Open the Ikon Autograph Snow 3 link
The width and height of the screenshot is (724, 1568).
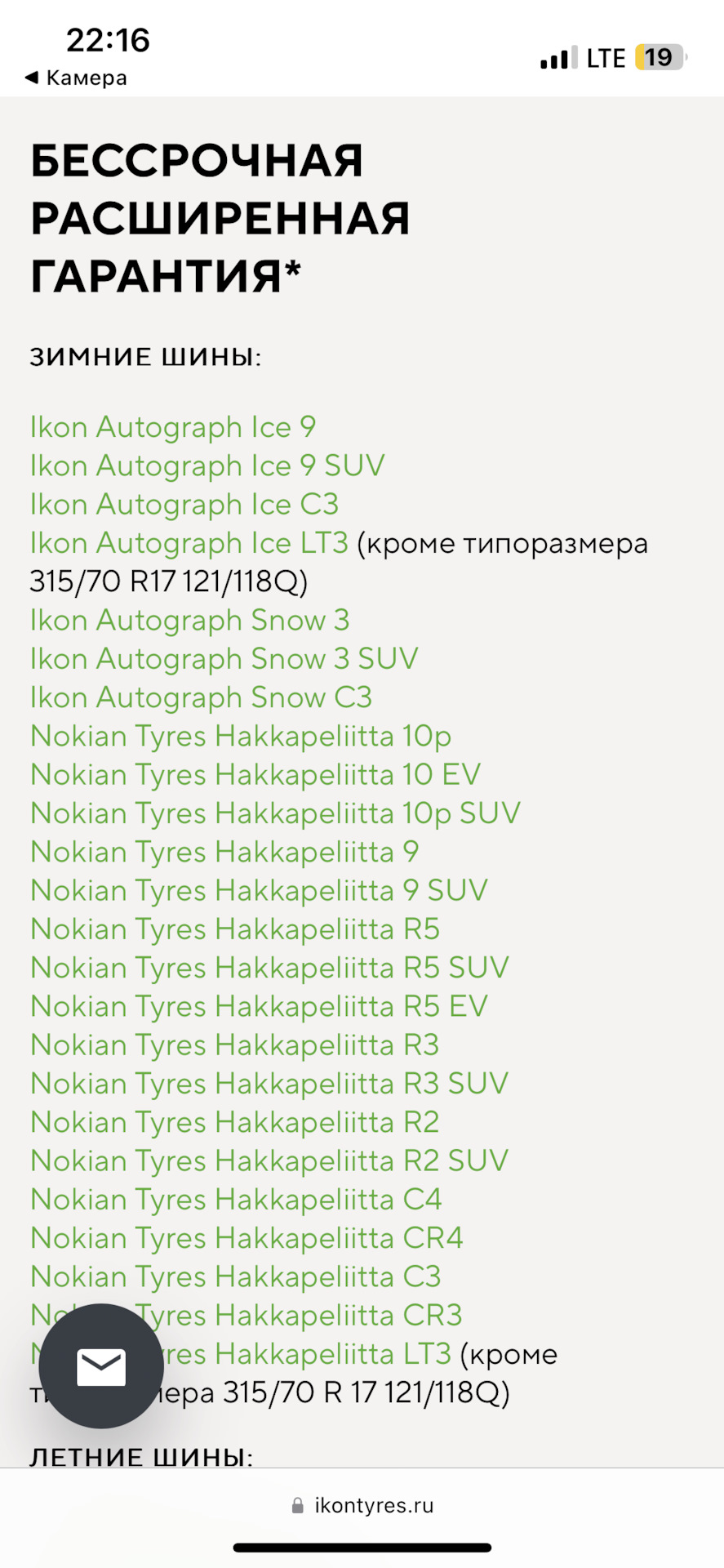(x=190, y=620)
